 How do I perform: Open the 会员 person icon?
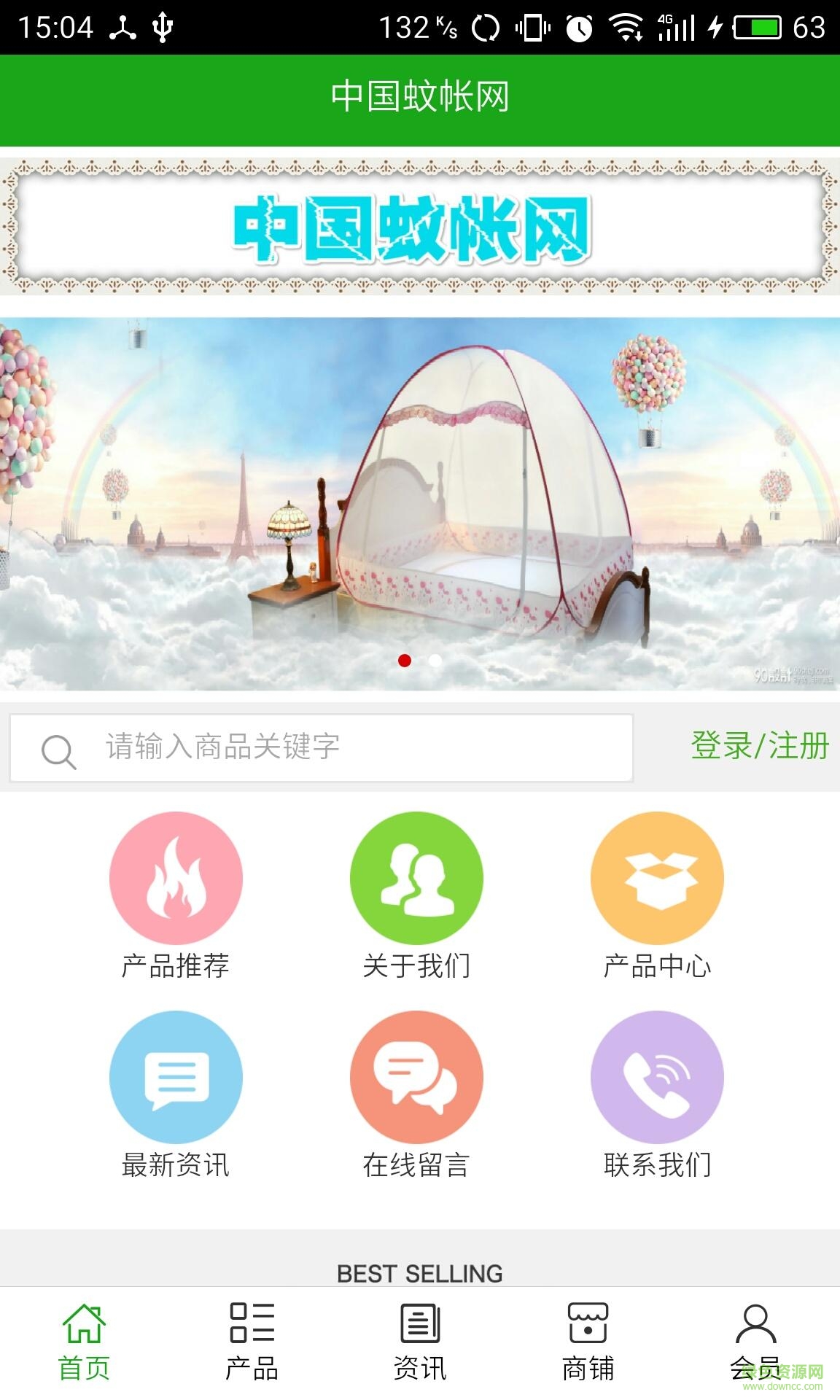pos(755,1334)
